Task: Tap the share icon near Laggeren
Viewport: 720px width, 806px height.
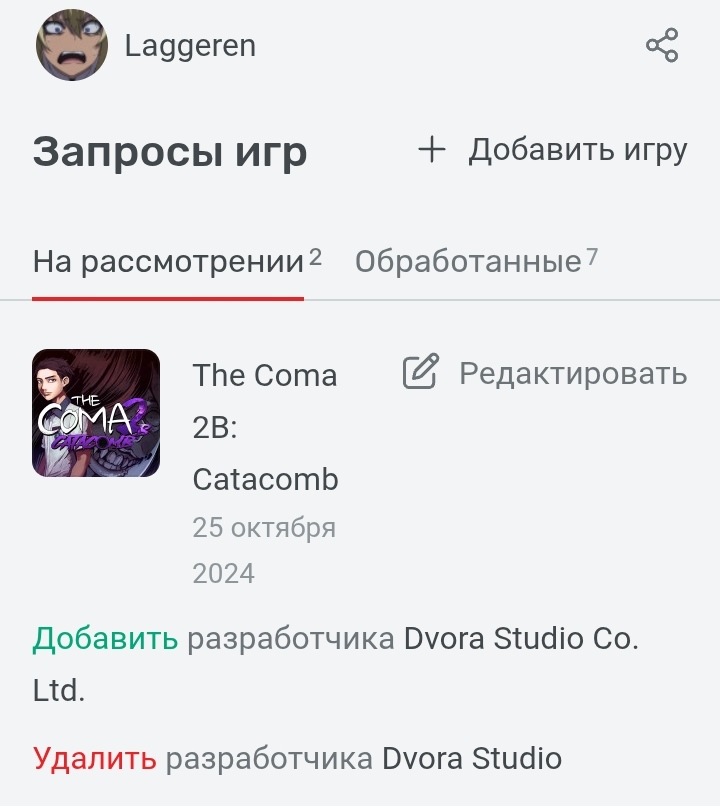Action: [662, 46]
